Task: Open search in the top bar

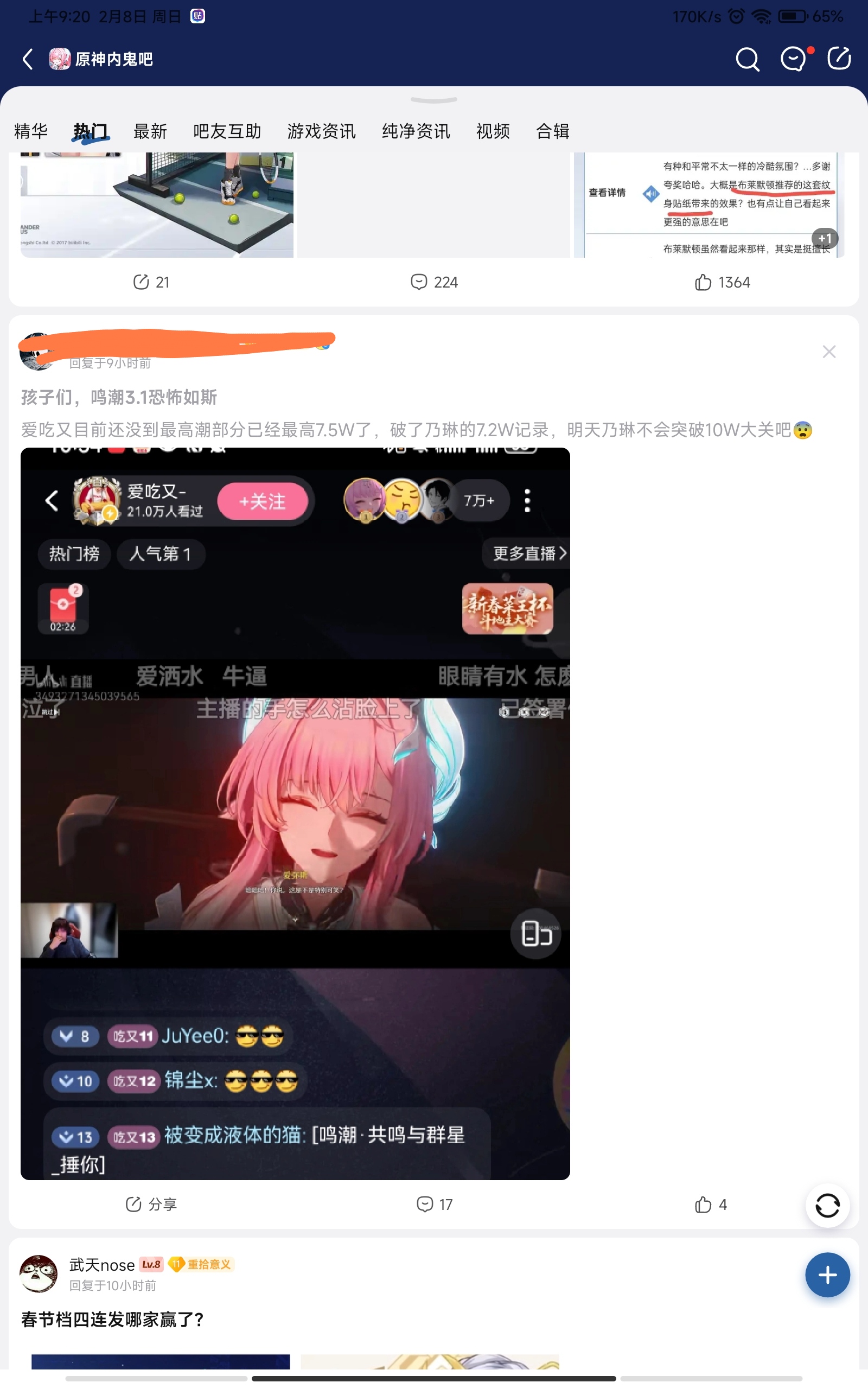Action: pos(748,59)
